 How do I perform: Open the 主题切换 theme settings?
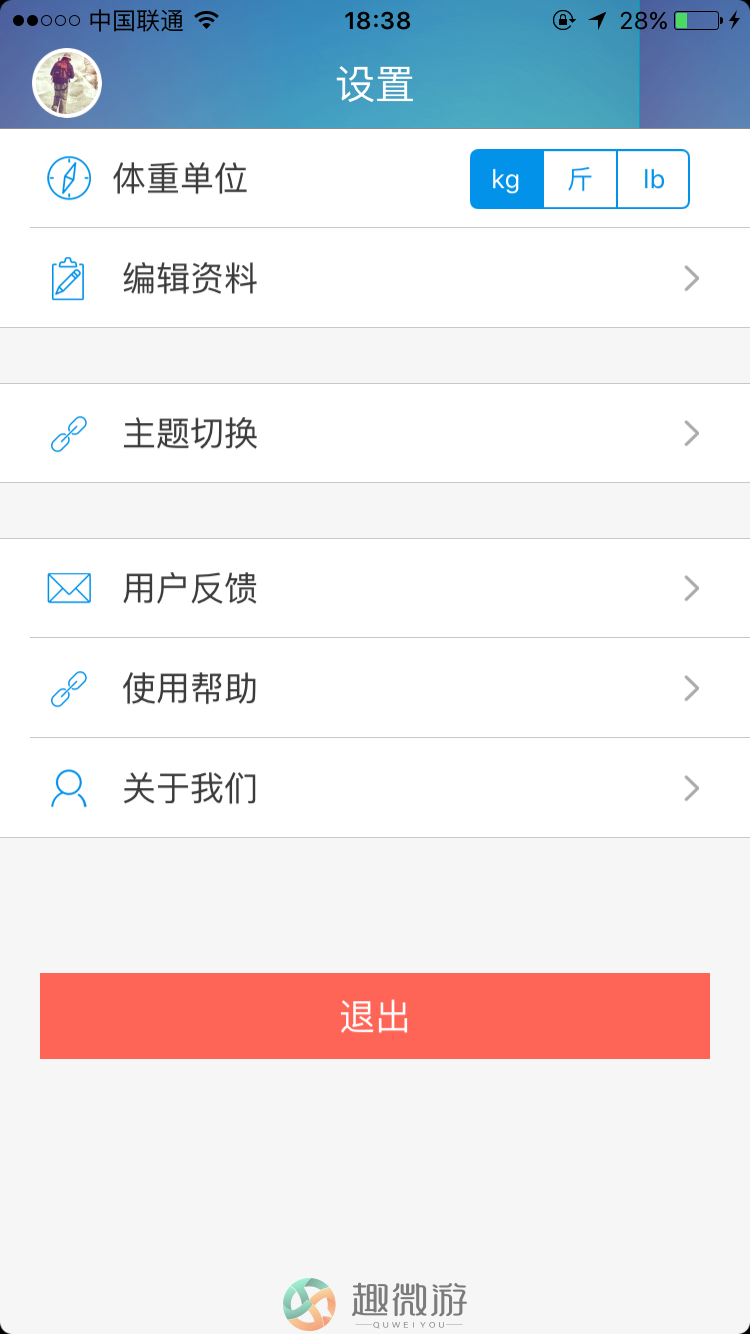pyautogui.click(x=375, y=433)
